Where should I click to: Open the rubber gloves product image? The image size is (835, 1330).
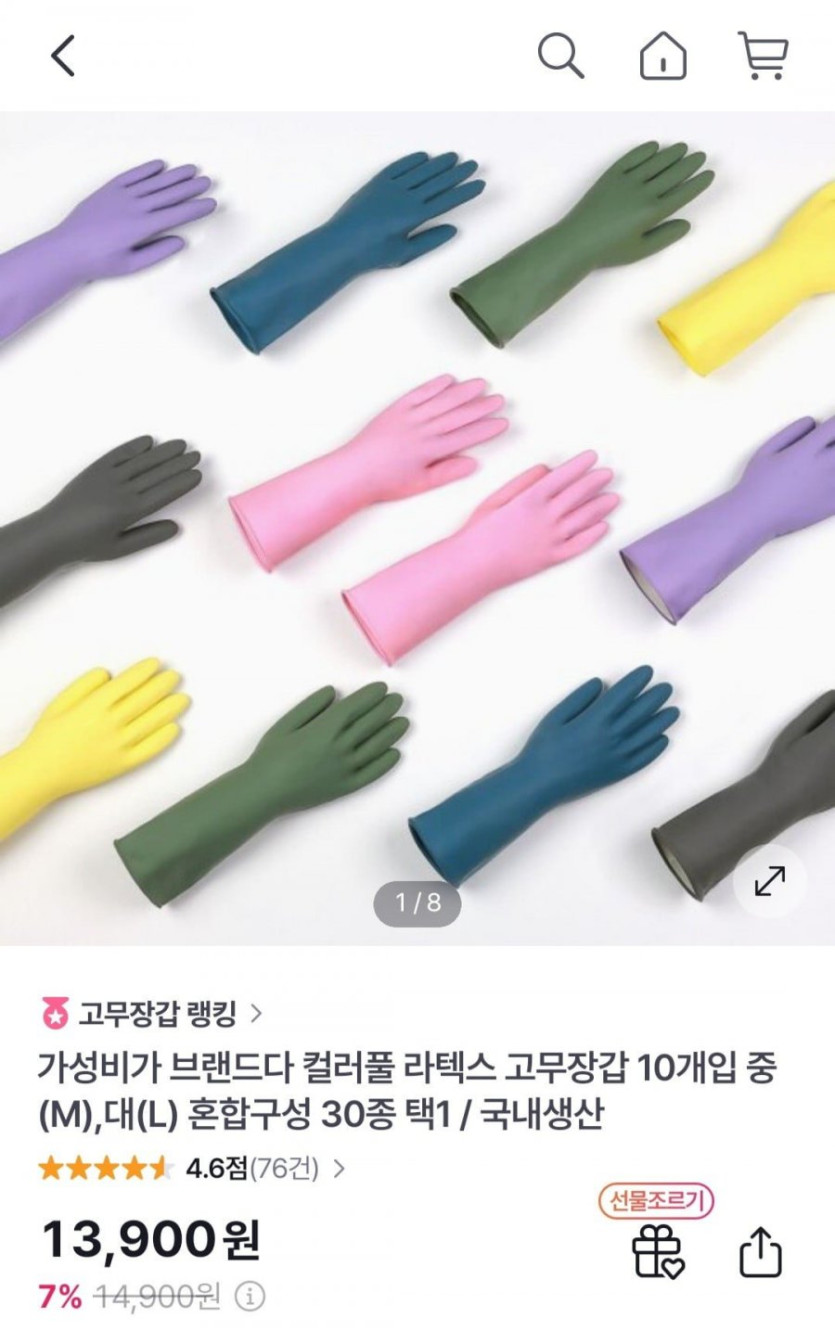[417, 528]
